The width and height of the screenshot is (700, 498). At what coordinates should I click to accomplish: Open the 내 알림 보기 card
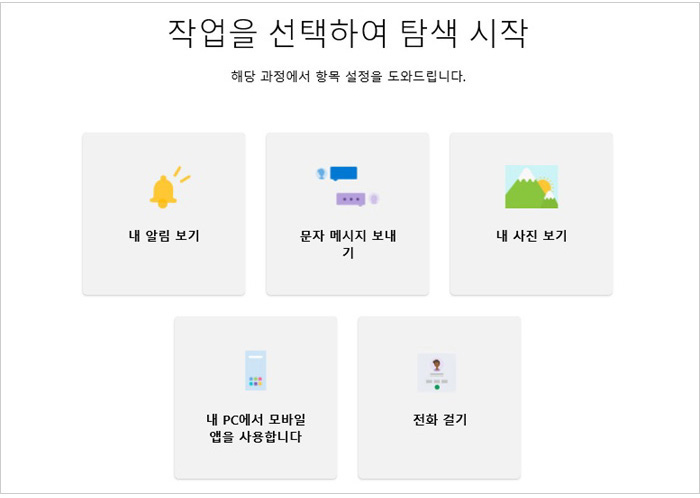(x=163, y=214)
